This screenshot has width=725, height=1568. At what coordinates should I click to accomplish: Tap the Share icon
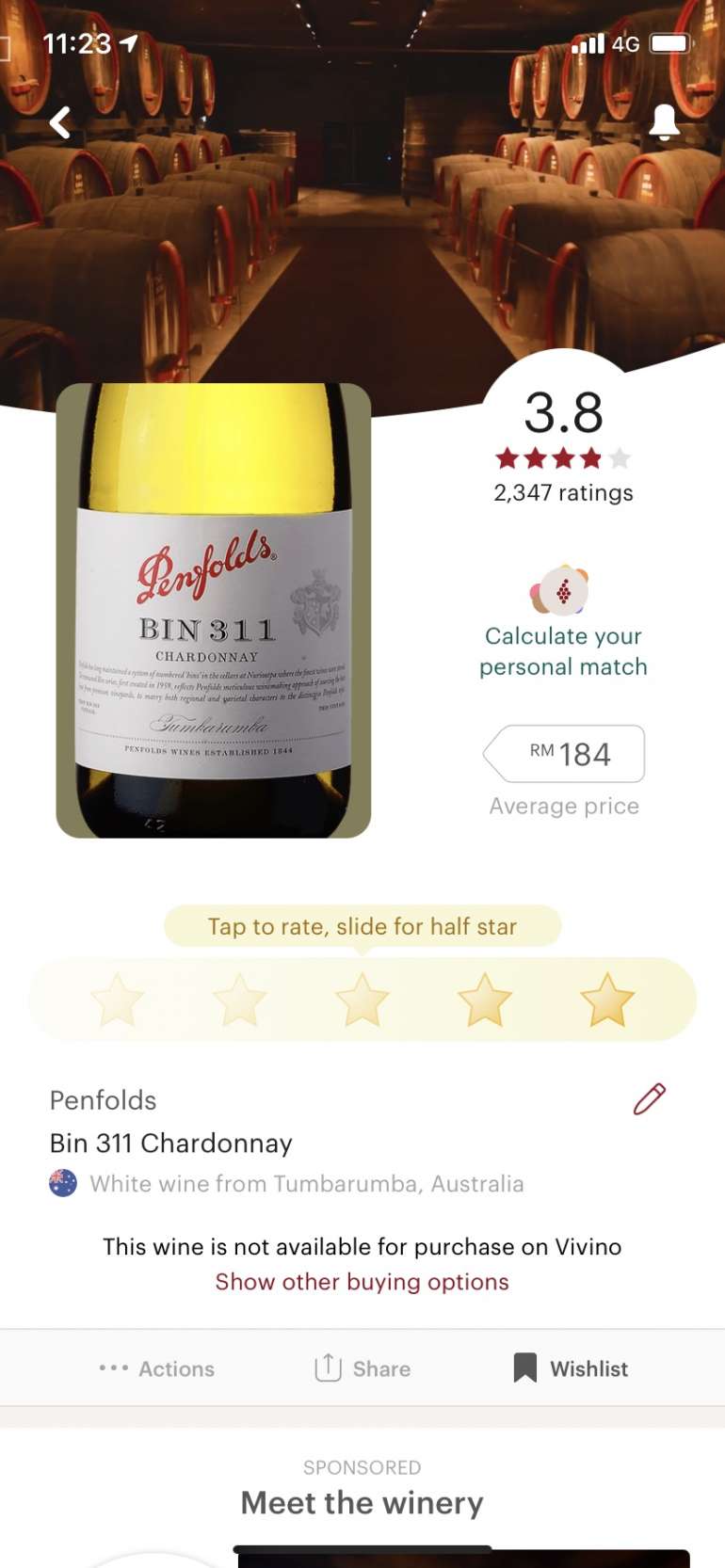[x=327, y=1368]
